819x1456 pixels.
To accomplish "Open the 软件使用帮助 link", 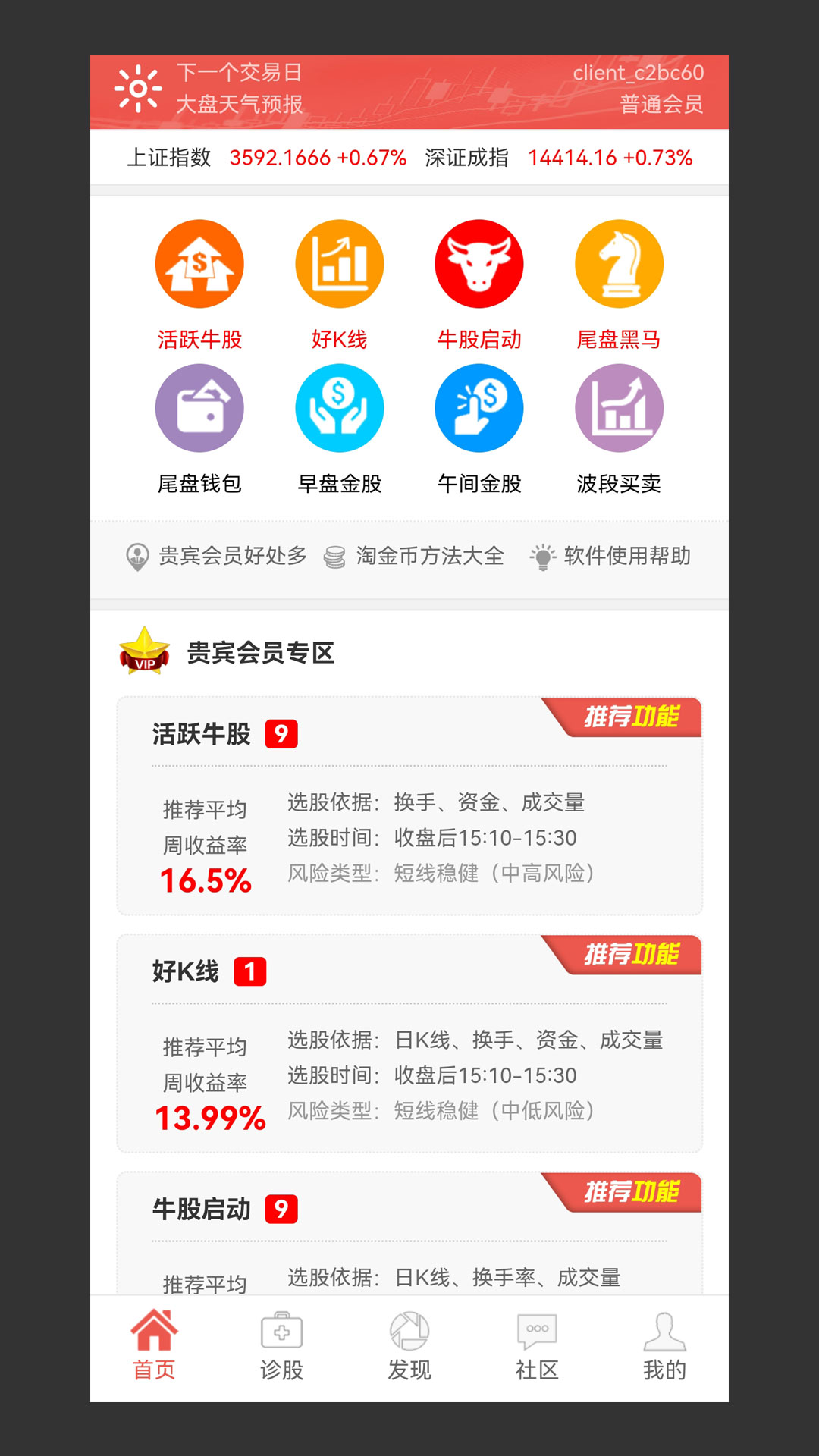I will (611, 556).
